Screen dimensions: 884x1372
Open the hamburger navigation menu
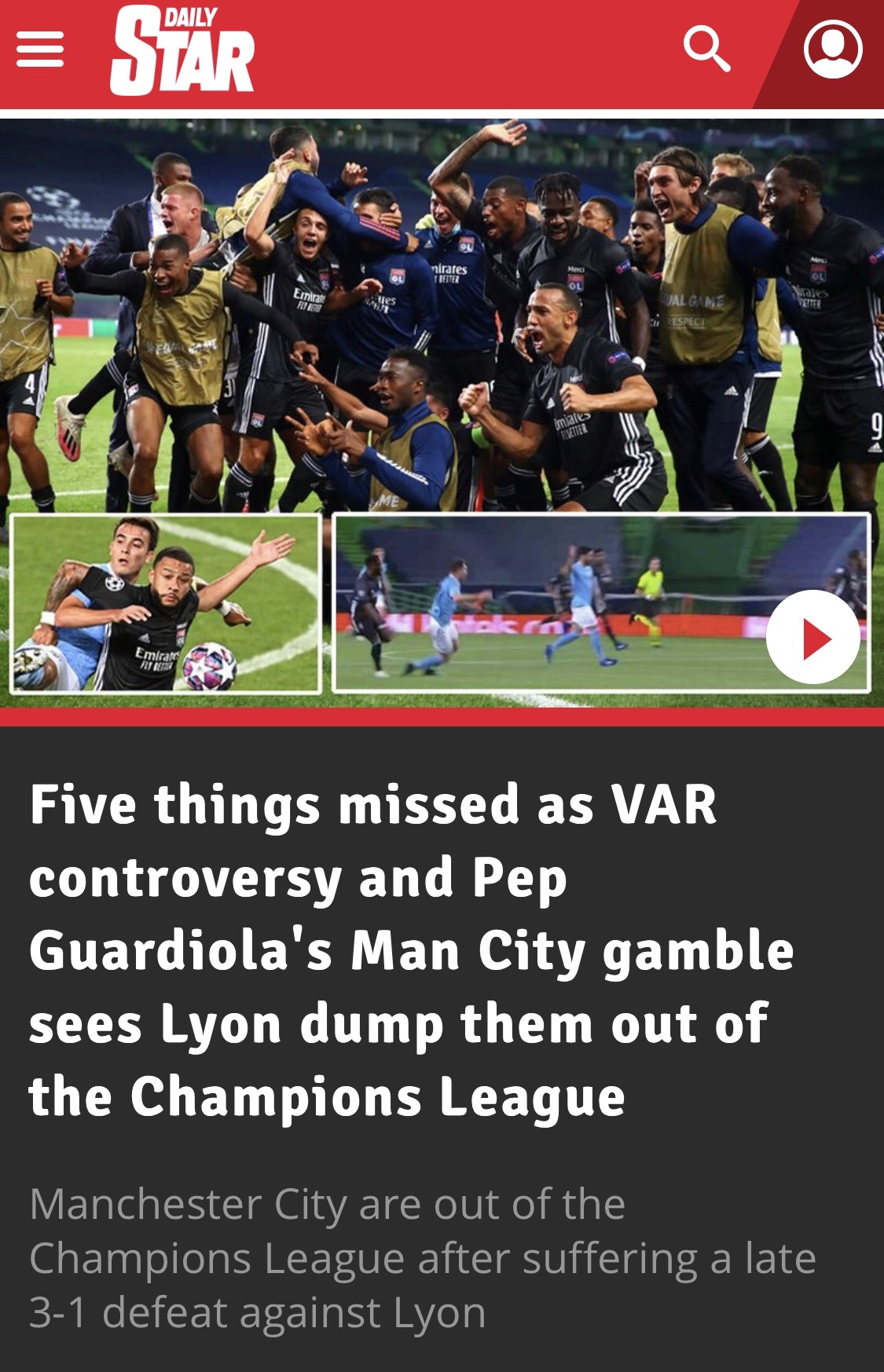coord(40,49)
